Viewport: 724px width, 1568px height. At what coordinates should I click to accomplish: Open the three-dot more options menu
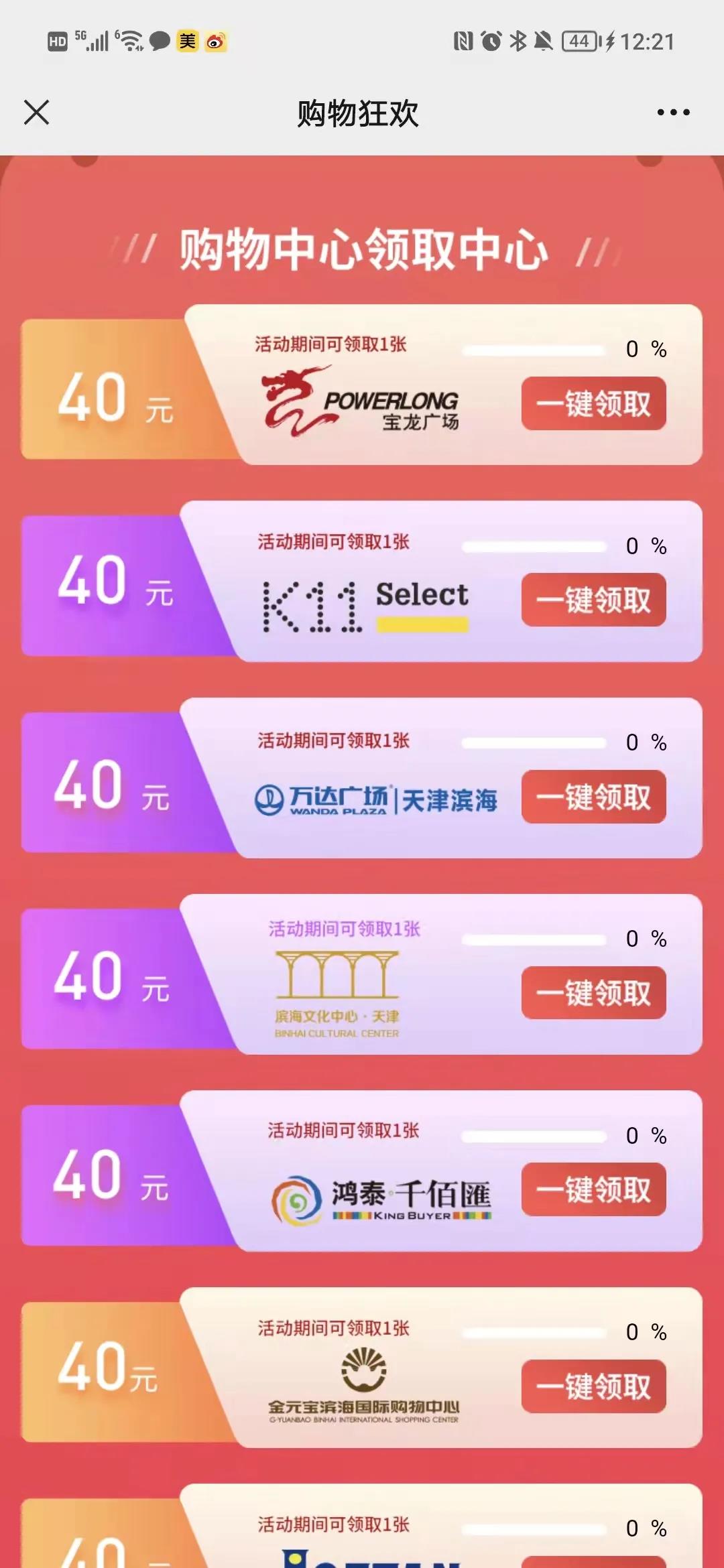pyautogui.click(x=673, y=113)
